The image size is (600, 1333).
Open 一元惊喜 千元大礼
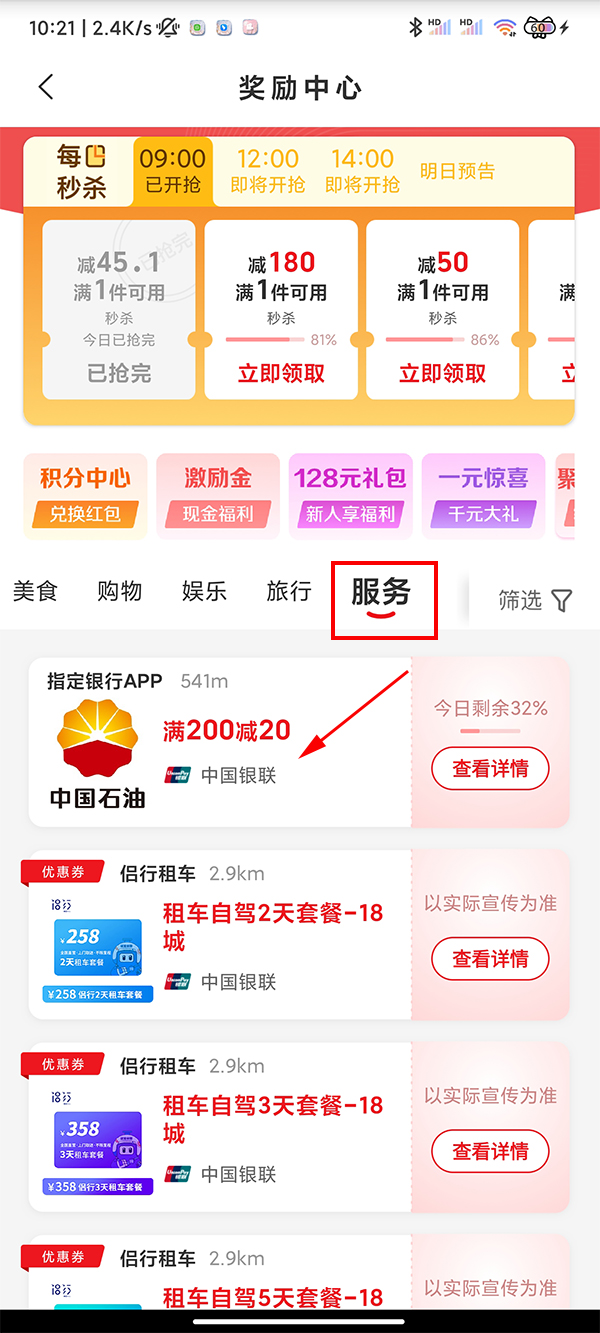(483, 495)
